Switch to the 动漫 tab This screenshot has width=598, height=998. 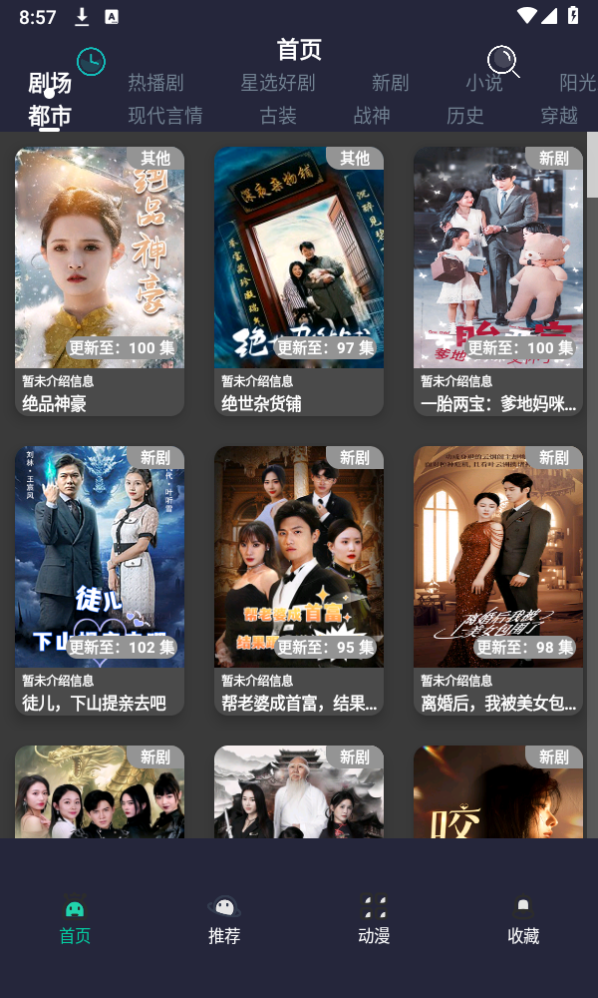point(373,919)
